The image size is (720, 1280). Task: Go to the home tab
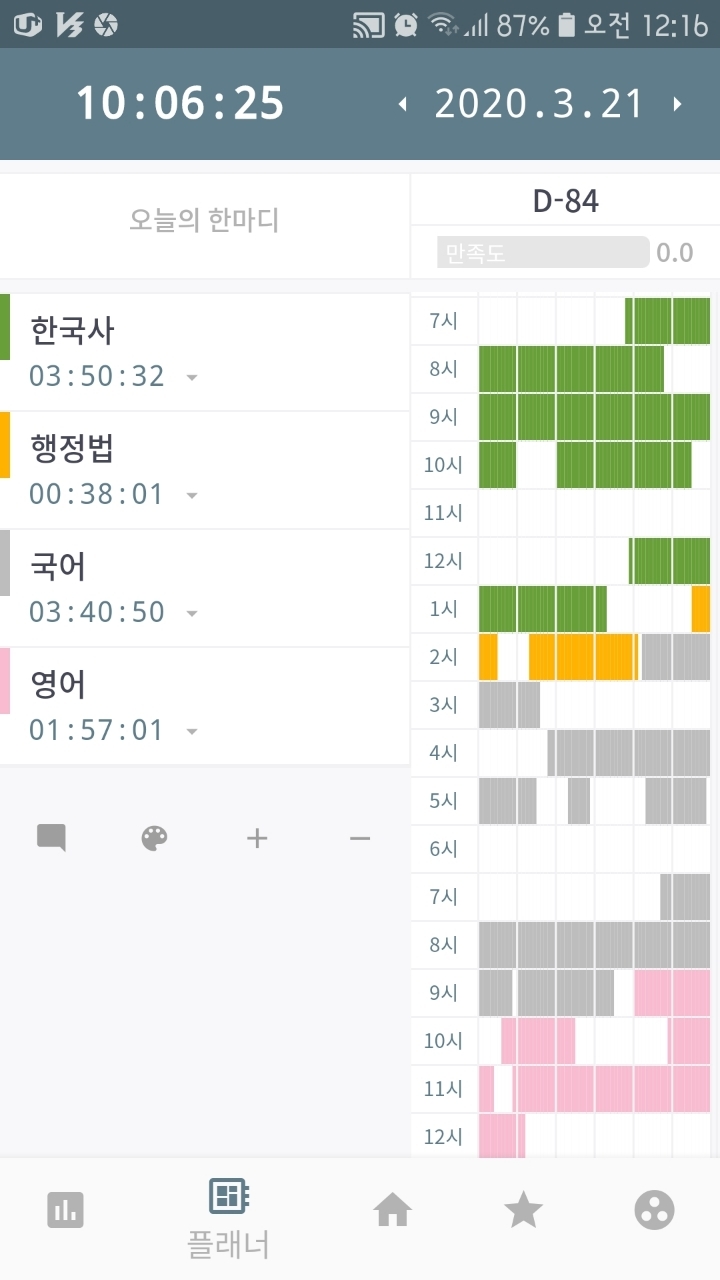(x=392, y=1211)
